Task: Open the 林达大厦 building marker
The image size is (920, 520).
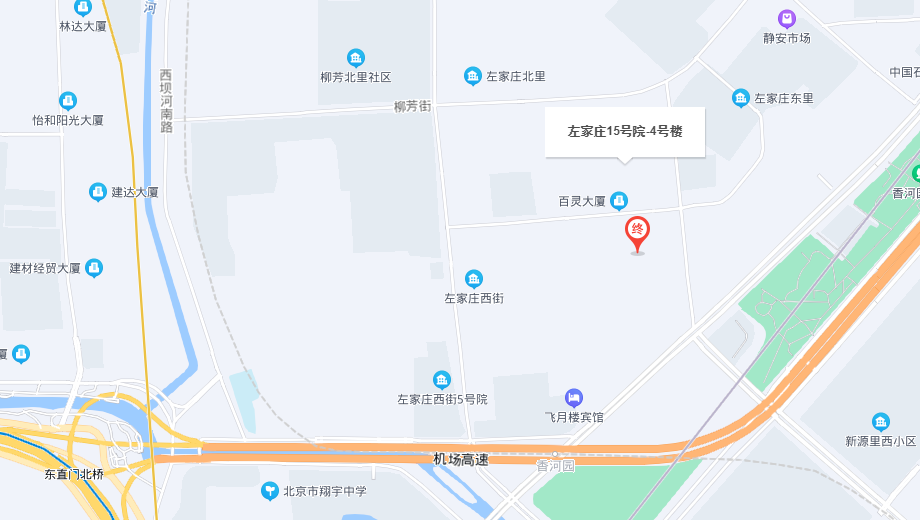Action: 83,7
